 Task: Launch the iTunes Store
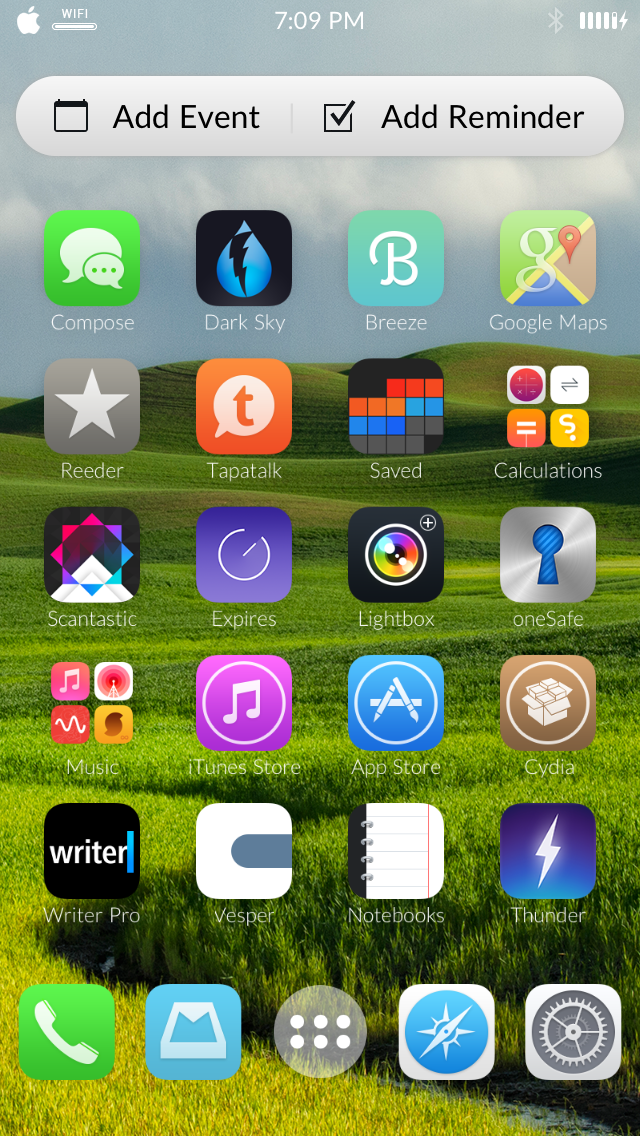point(244,702)
